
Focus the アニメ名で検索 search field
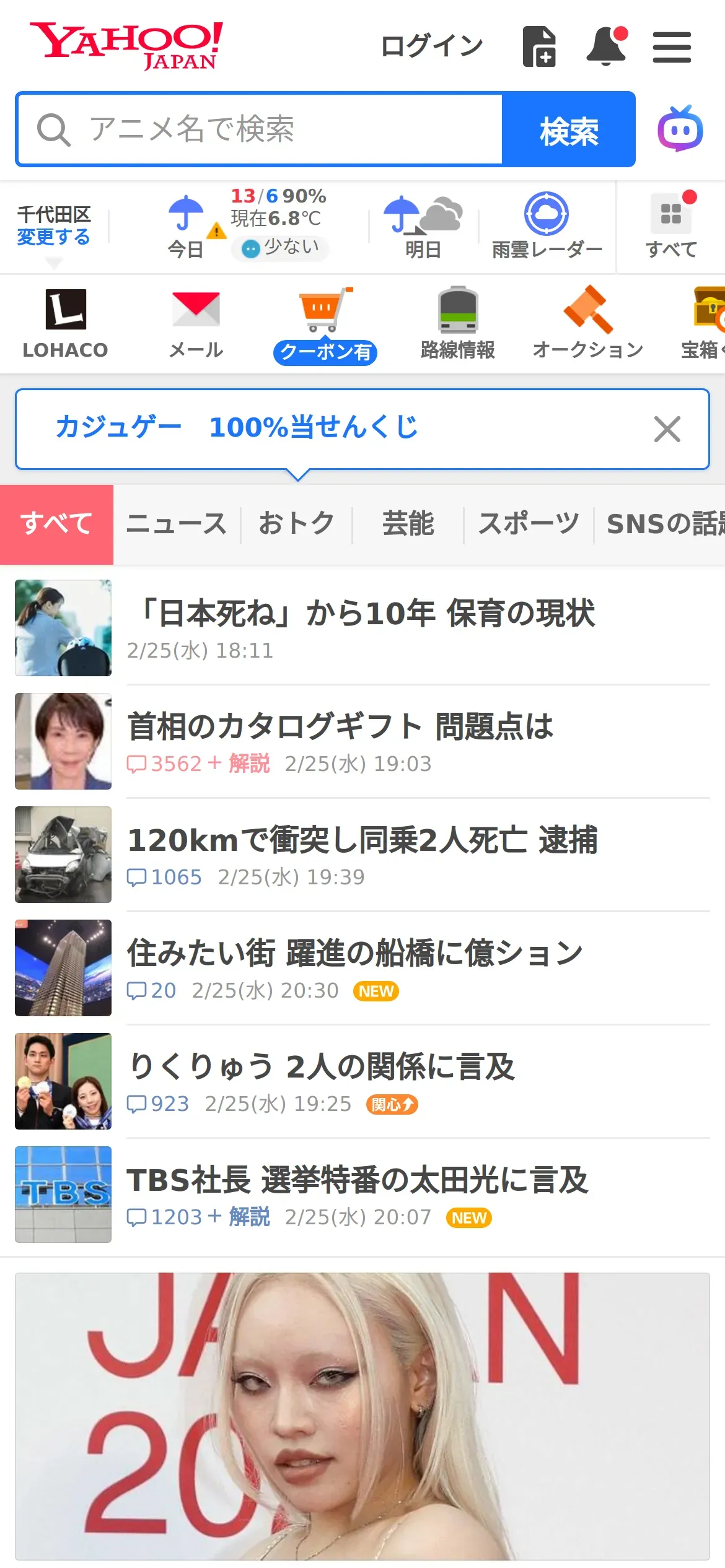coord(260,129)
